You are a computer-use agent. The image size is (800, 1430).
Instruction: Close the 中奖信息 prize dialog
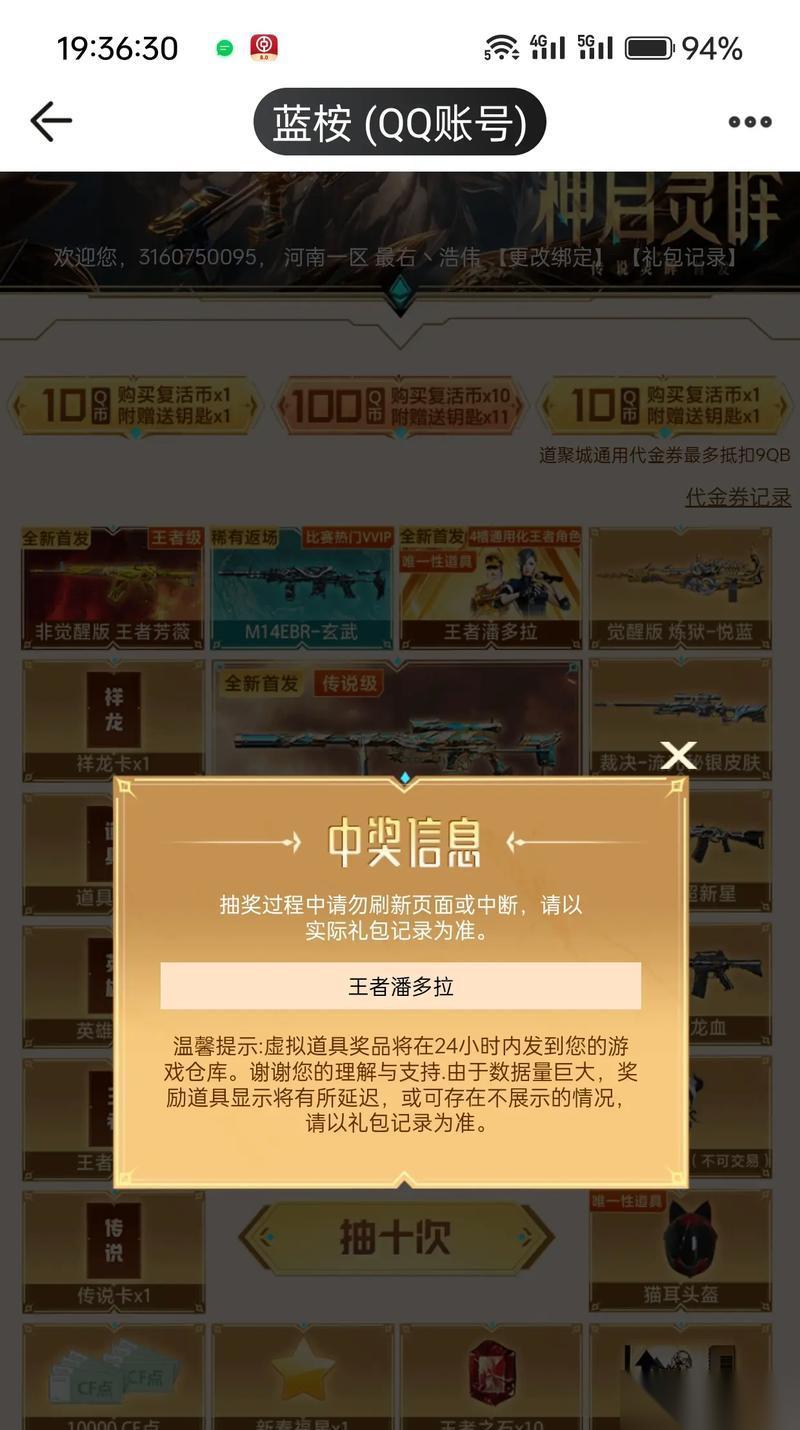pos(678,755)
